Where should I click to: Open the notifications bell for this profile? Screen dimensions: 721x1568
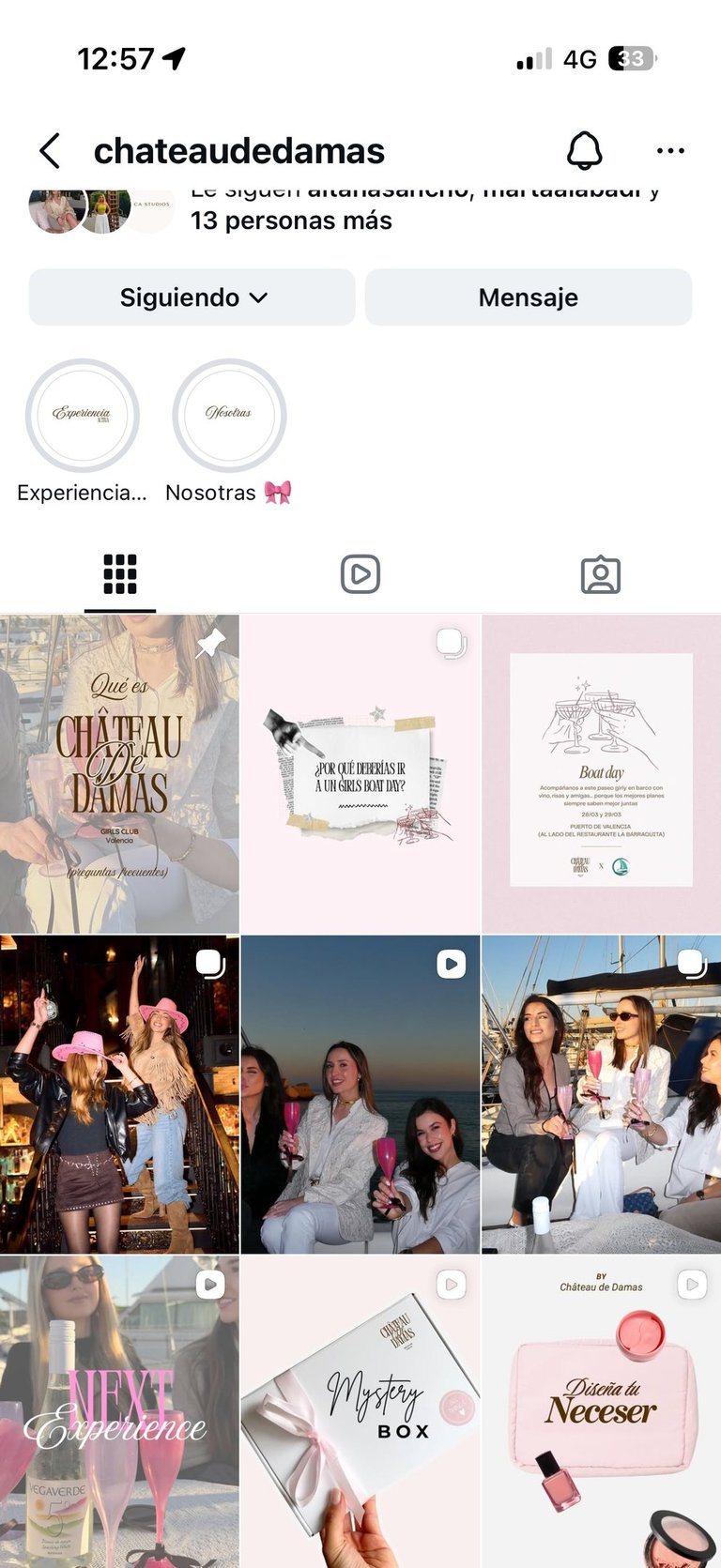584,150
